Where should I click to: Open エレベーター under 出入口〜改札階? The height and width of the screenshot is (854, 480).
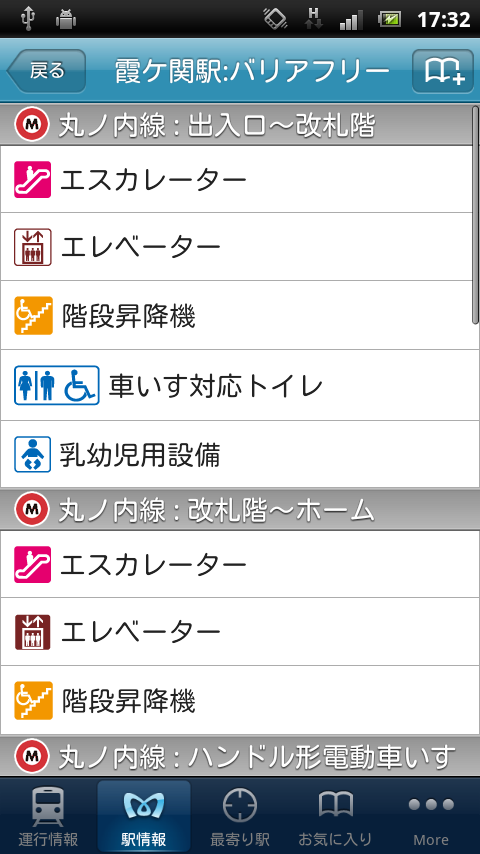(240, 247)
